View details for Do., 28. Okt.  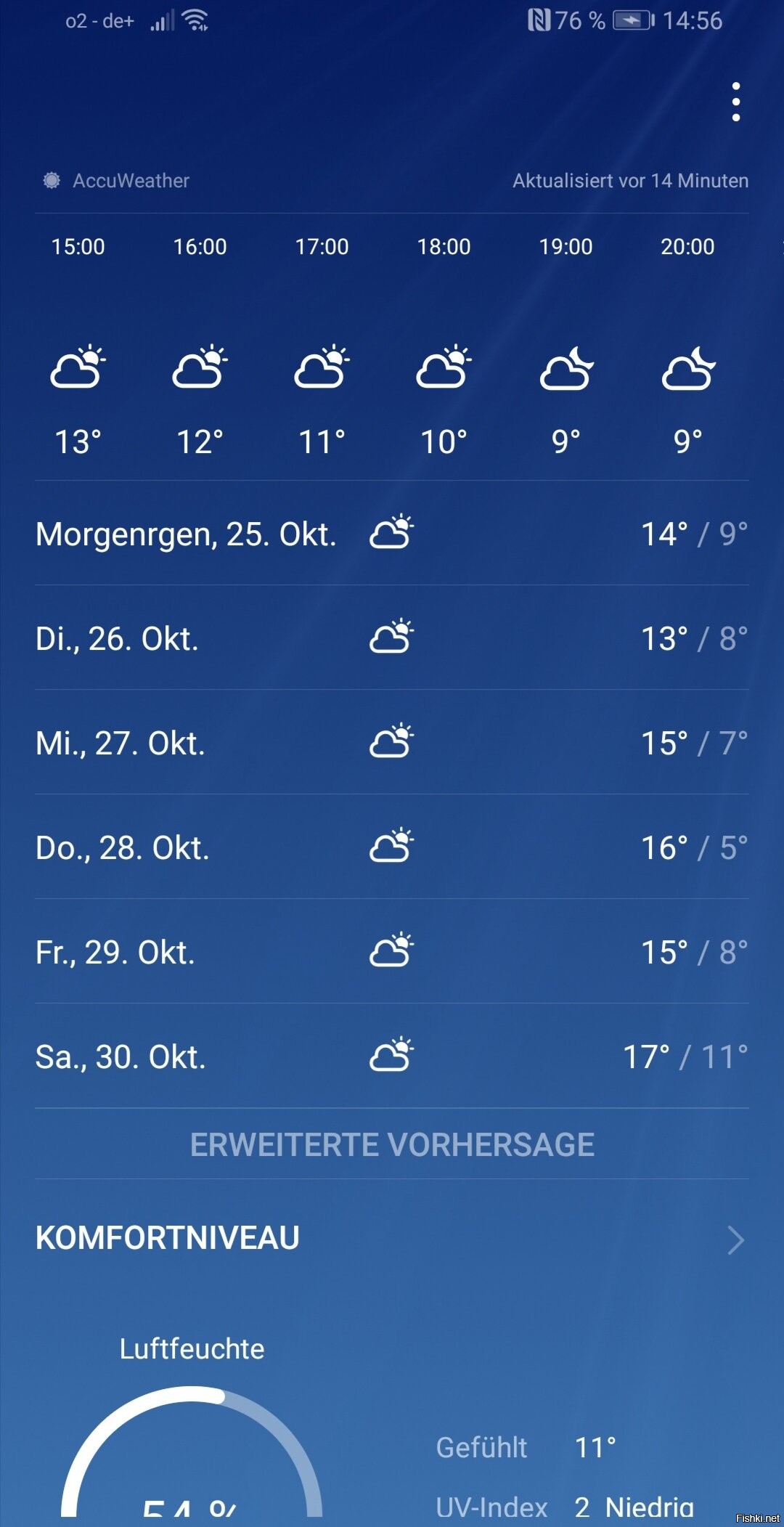click(392, 847)
